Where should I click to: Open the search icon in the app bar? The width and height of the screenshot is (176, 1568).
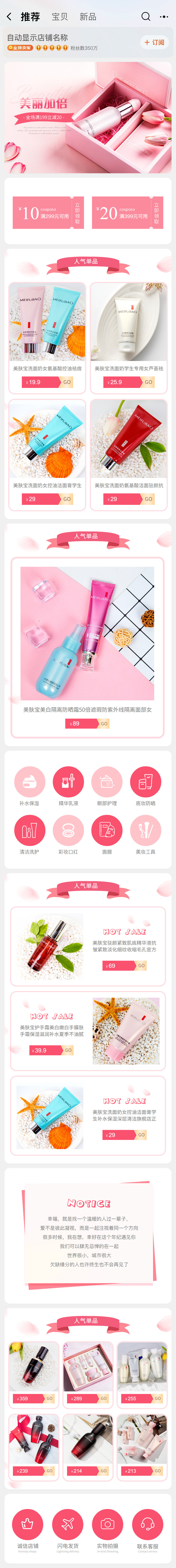click(145, 16)
